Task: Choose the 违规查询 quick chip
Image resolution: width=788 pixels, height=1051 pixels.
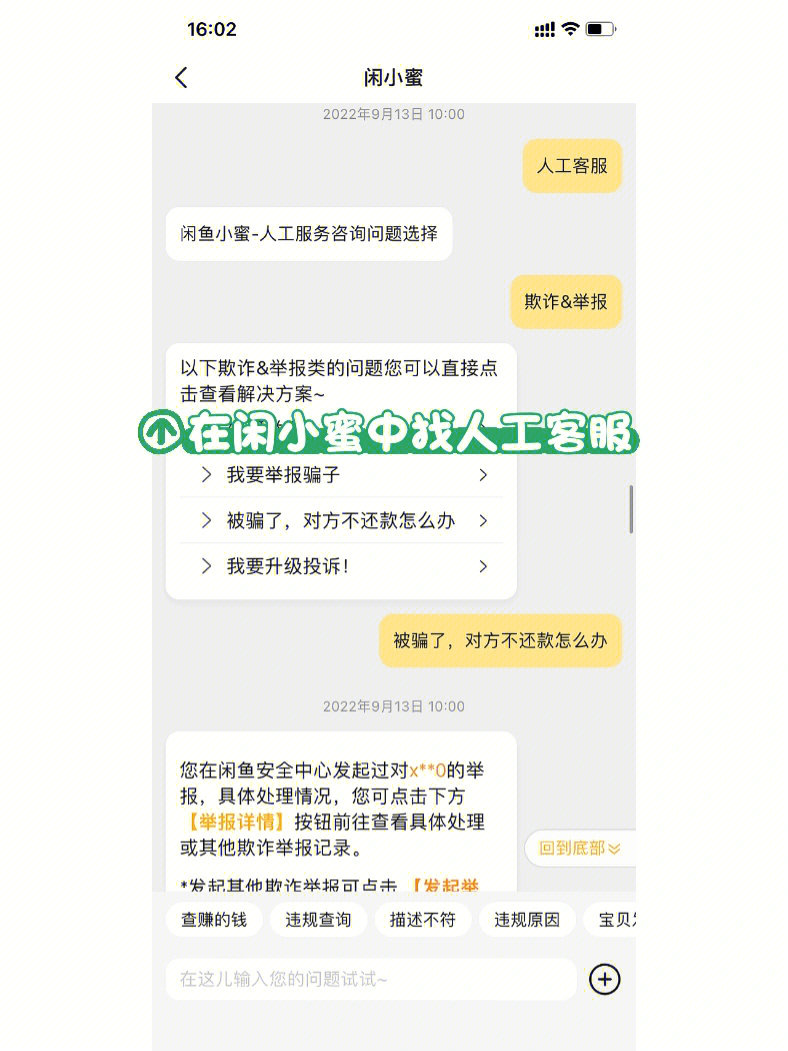Action: pyautogui.click(x=318, y=920)
